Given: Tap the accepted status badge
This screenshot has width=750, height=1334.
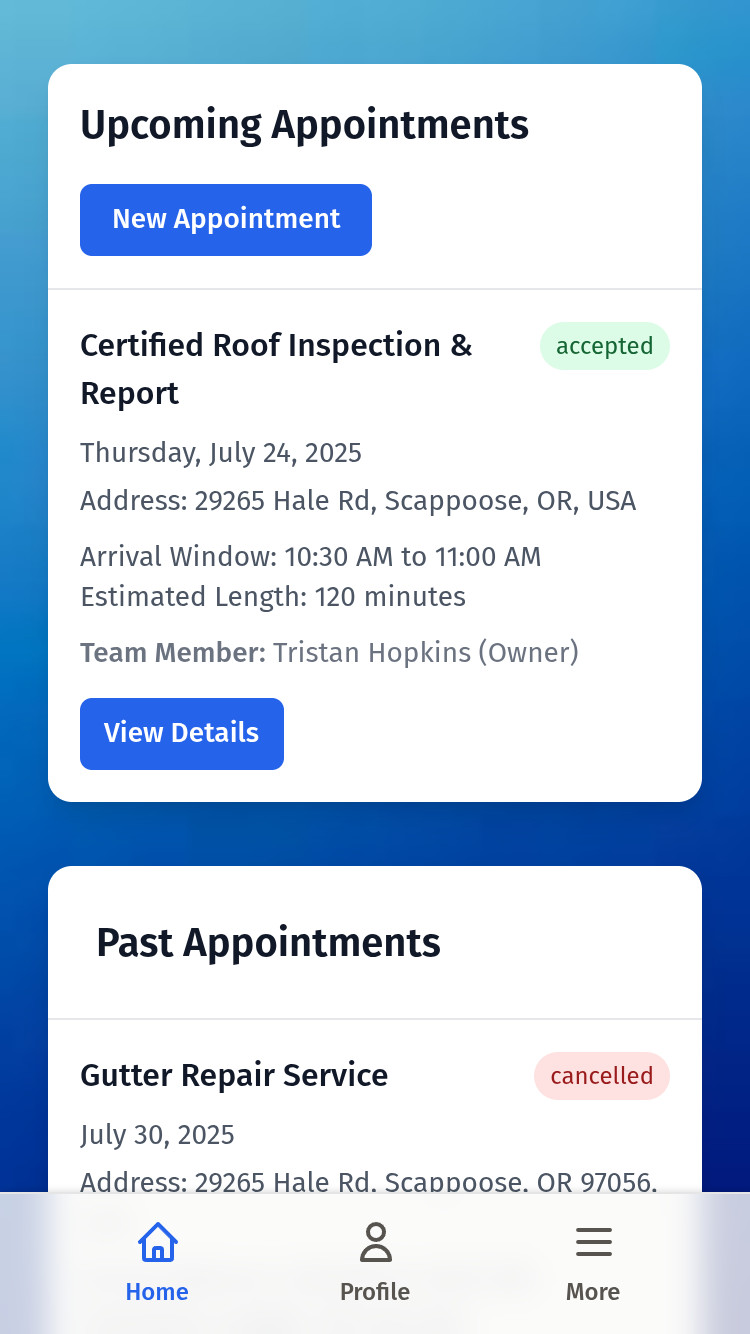Looking at the screenshot, I should (605, 346).
